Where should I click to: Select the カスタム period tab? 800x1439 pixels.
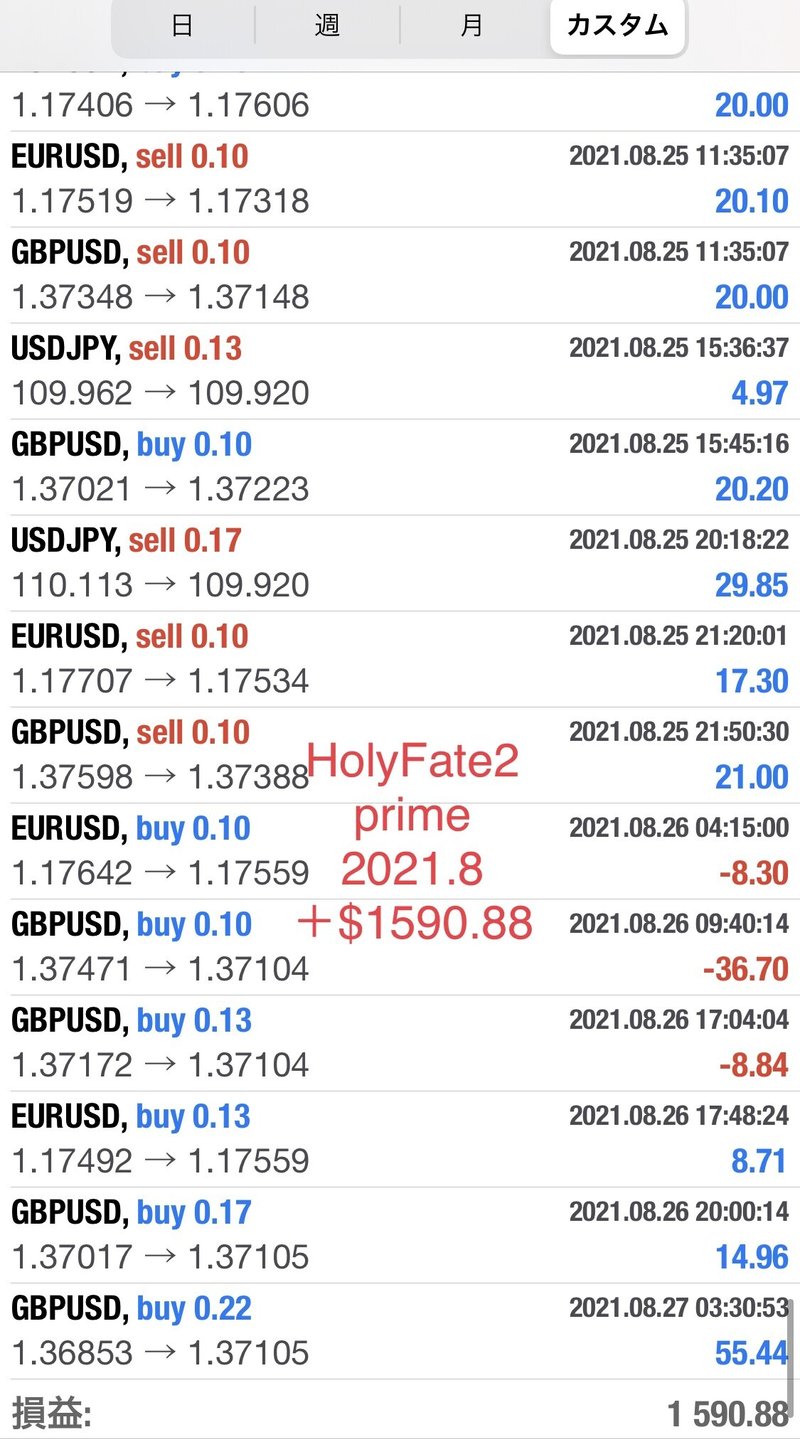[617, 26]
